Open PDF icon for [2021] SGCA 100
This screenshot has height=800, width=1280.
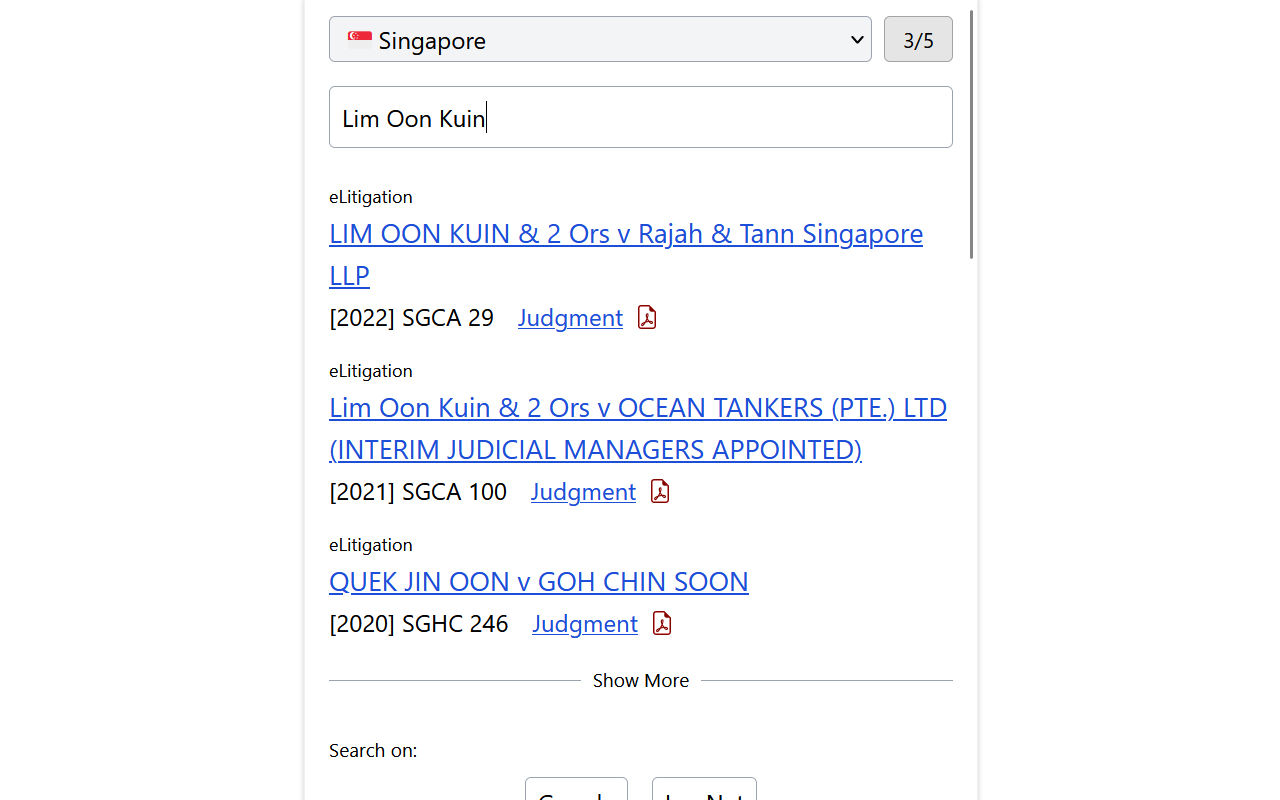(660, 492)
